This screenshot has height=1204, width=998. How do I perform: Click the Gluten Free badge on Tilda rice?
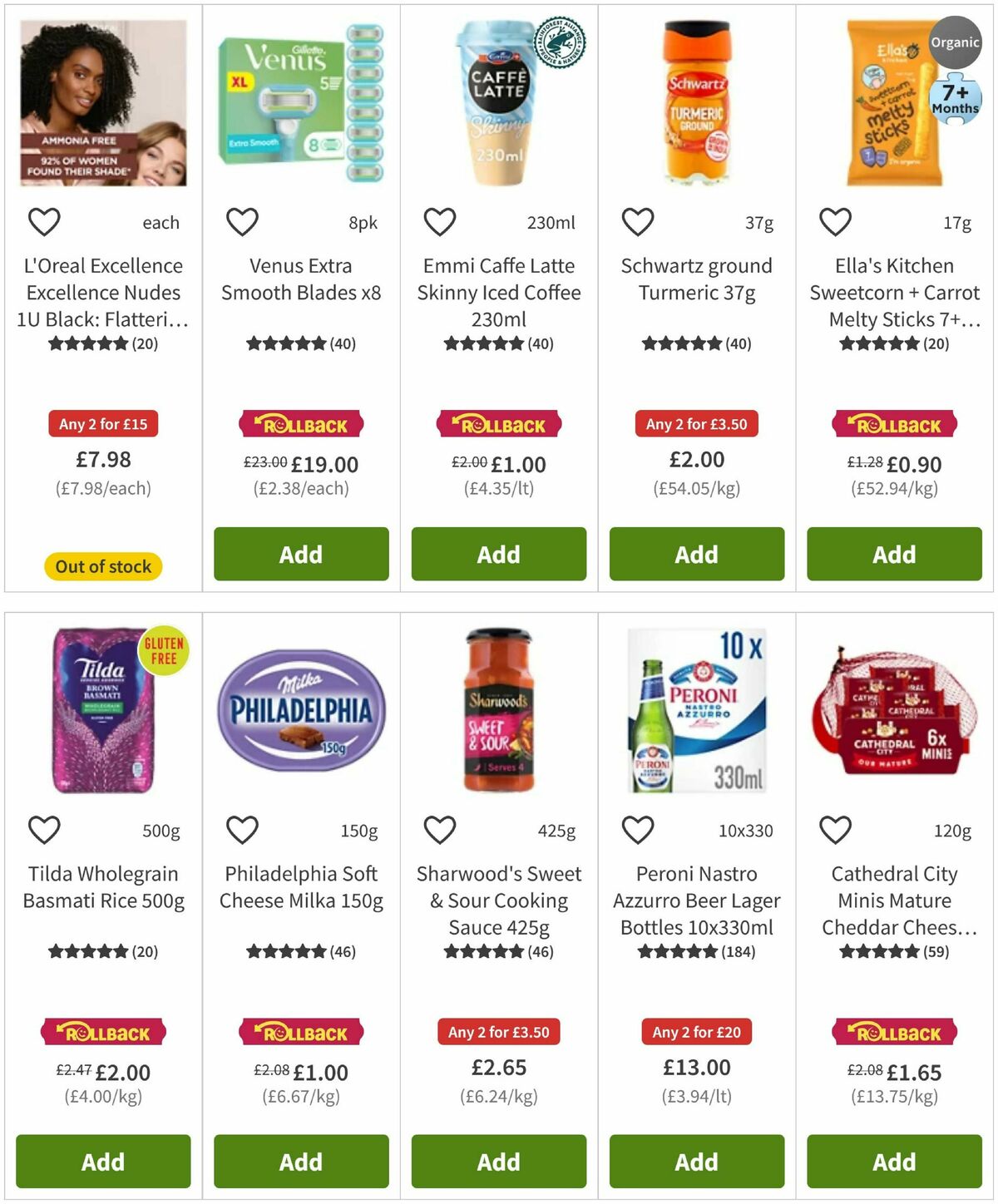(x=164, y=651)
